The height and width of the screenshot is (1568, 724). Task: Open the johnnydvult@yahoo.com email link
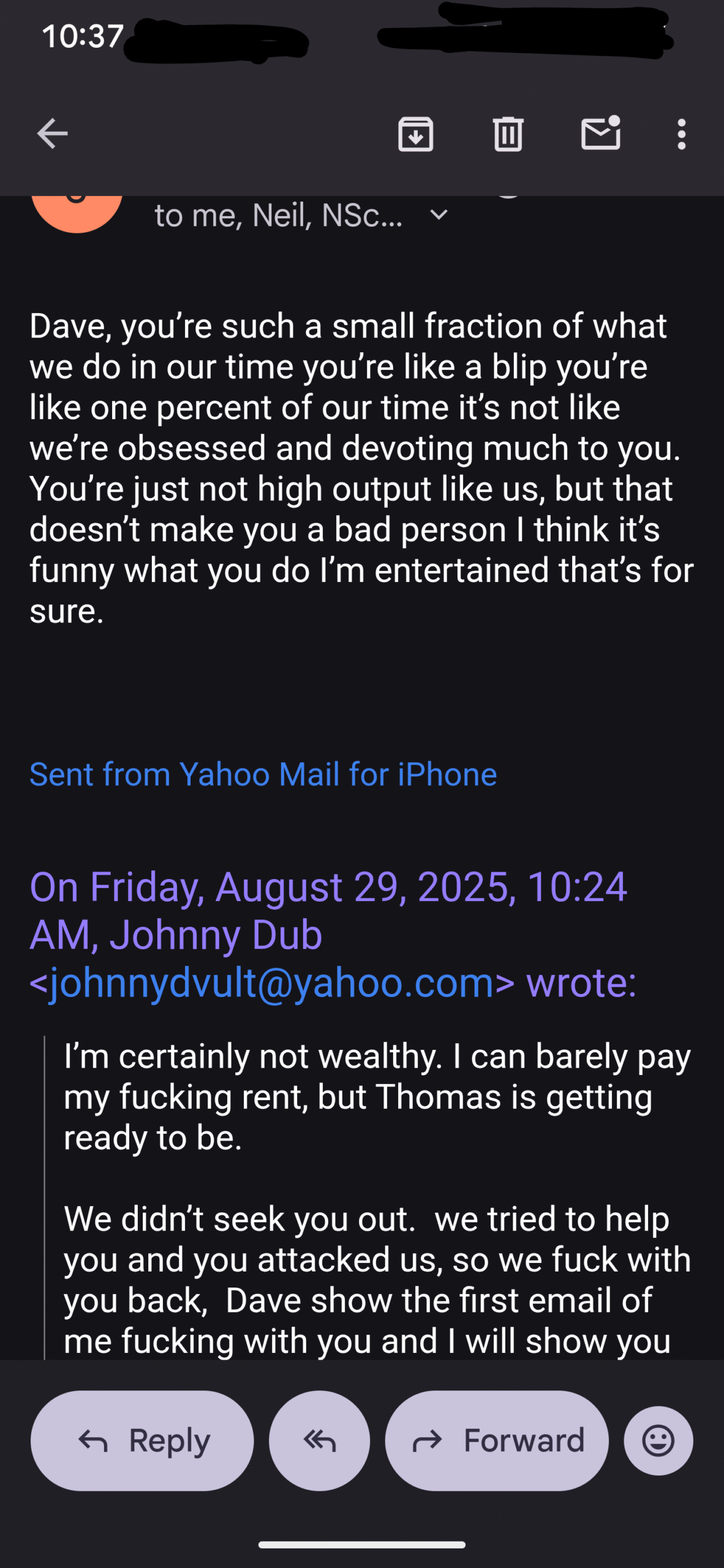[272, 983]
